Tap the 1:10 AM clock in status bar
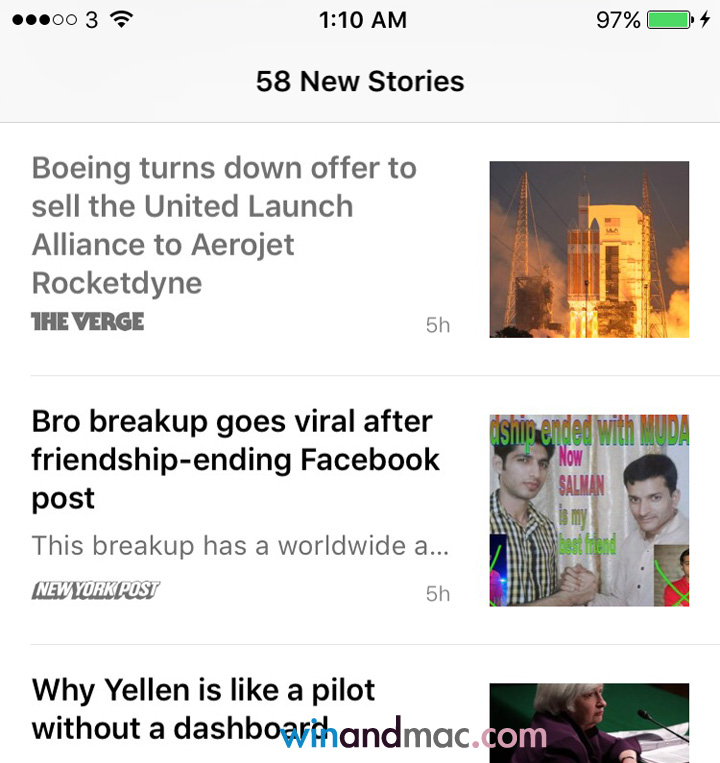 [x=362, y=18]
